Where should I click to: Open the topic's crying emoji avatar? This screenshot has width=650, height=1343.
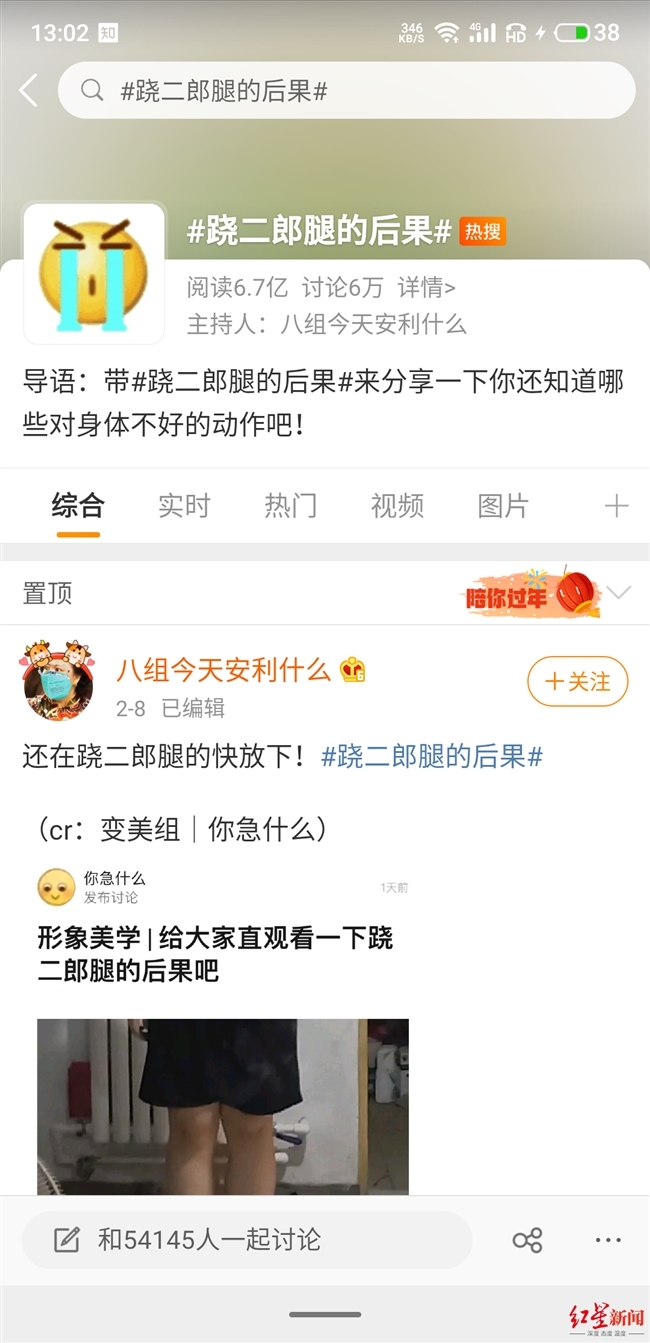94,273
